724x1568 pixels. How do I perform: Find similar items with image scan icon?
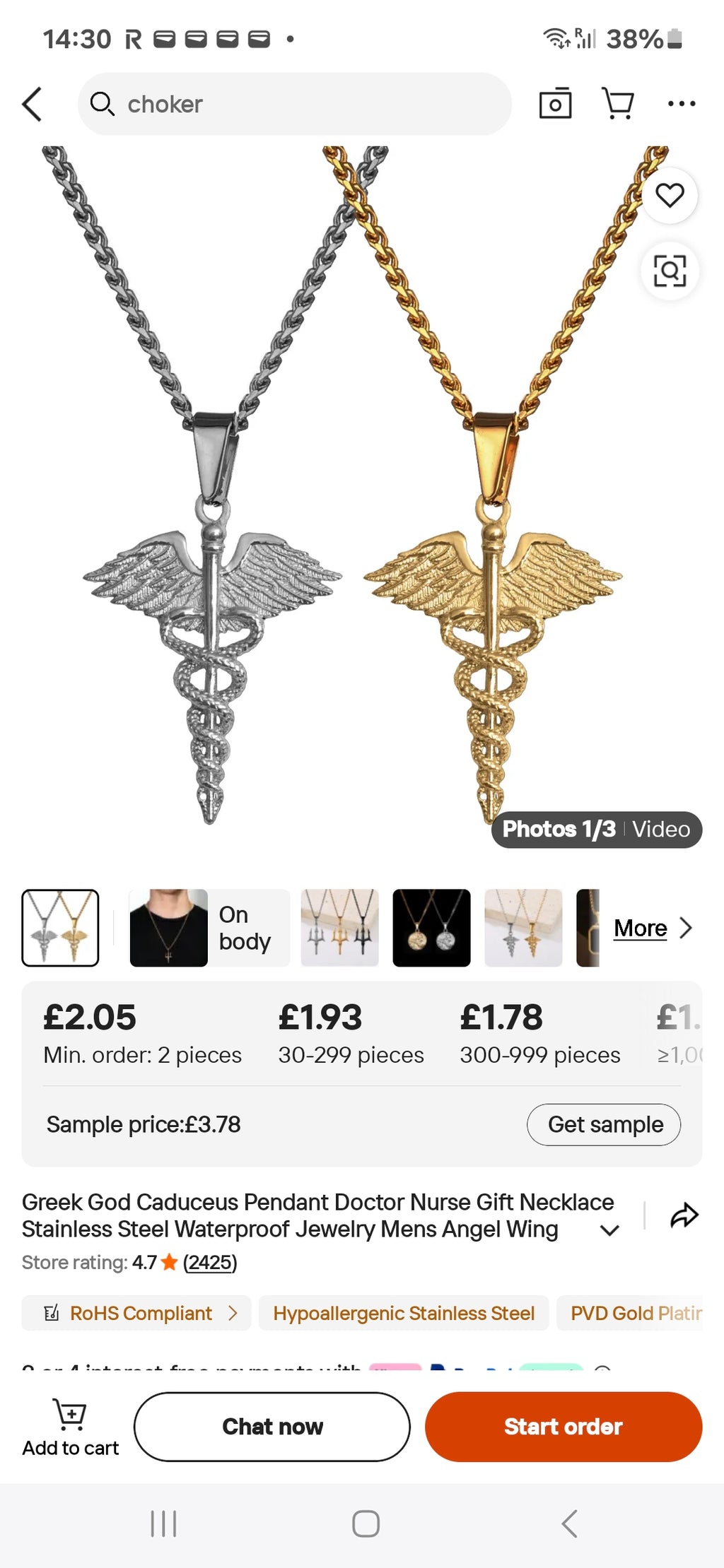670,271
